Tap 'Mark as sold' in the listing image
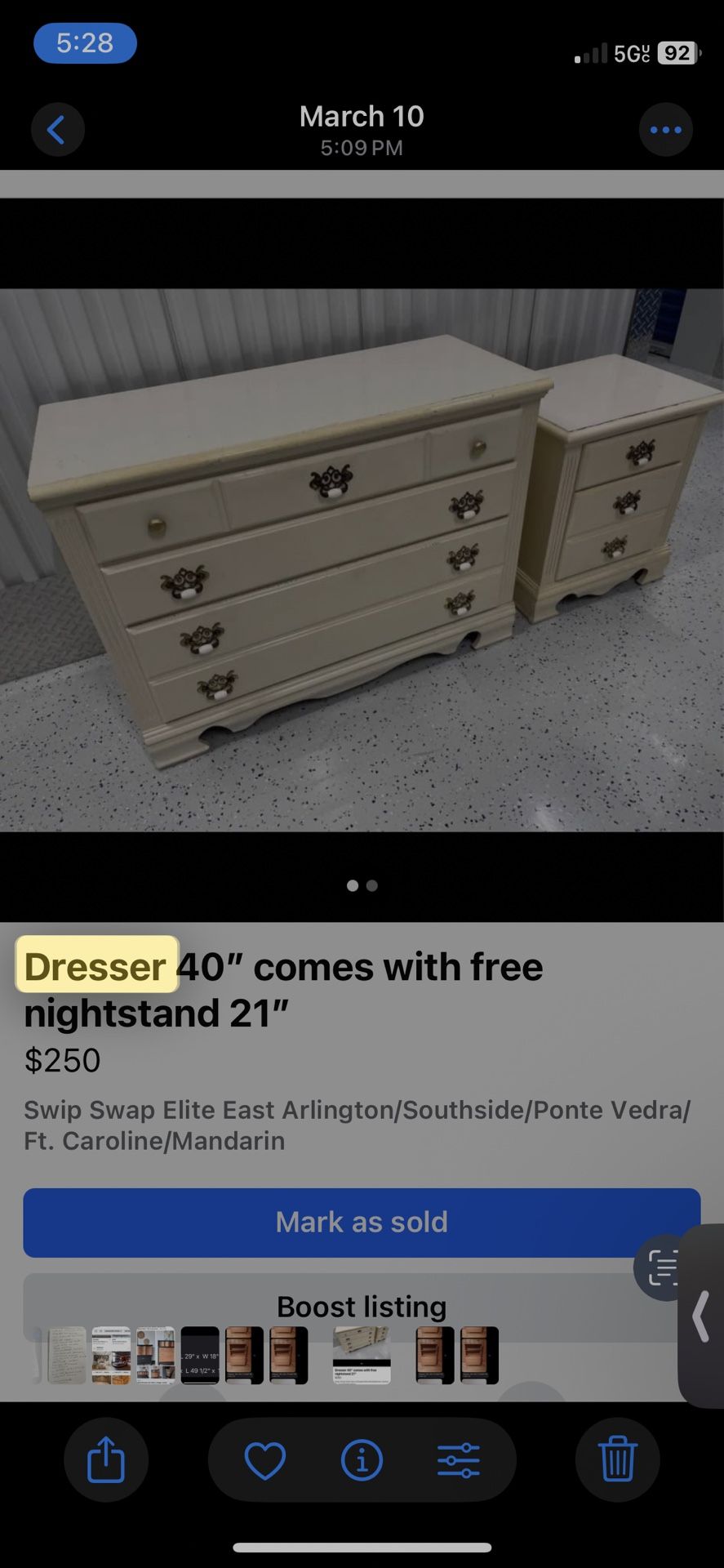This screenshot has height=1568, width=724. (362, 1223)
